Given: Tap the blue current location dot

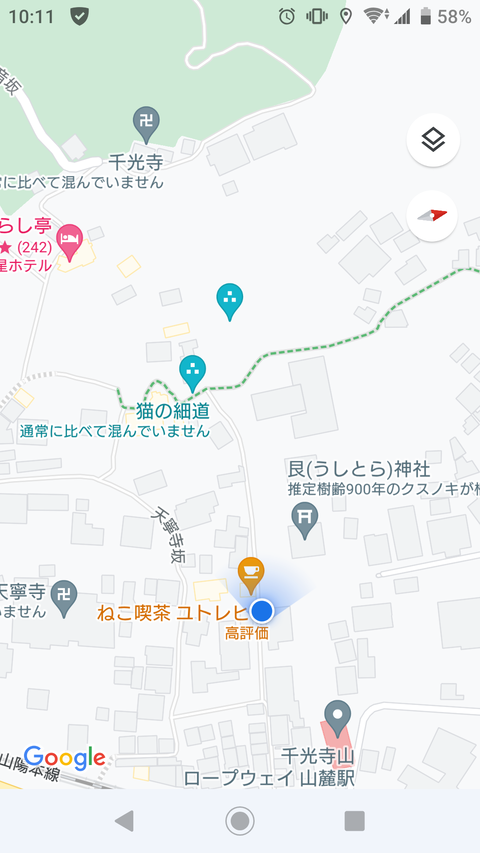Looking at the screenshot, I should click(x=262, y=611).
